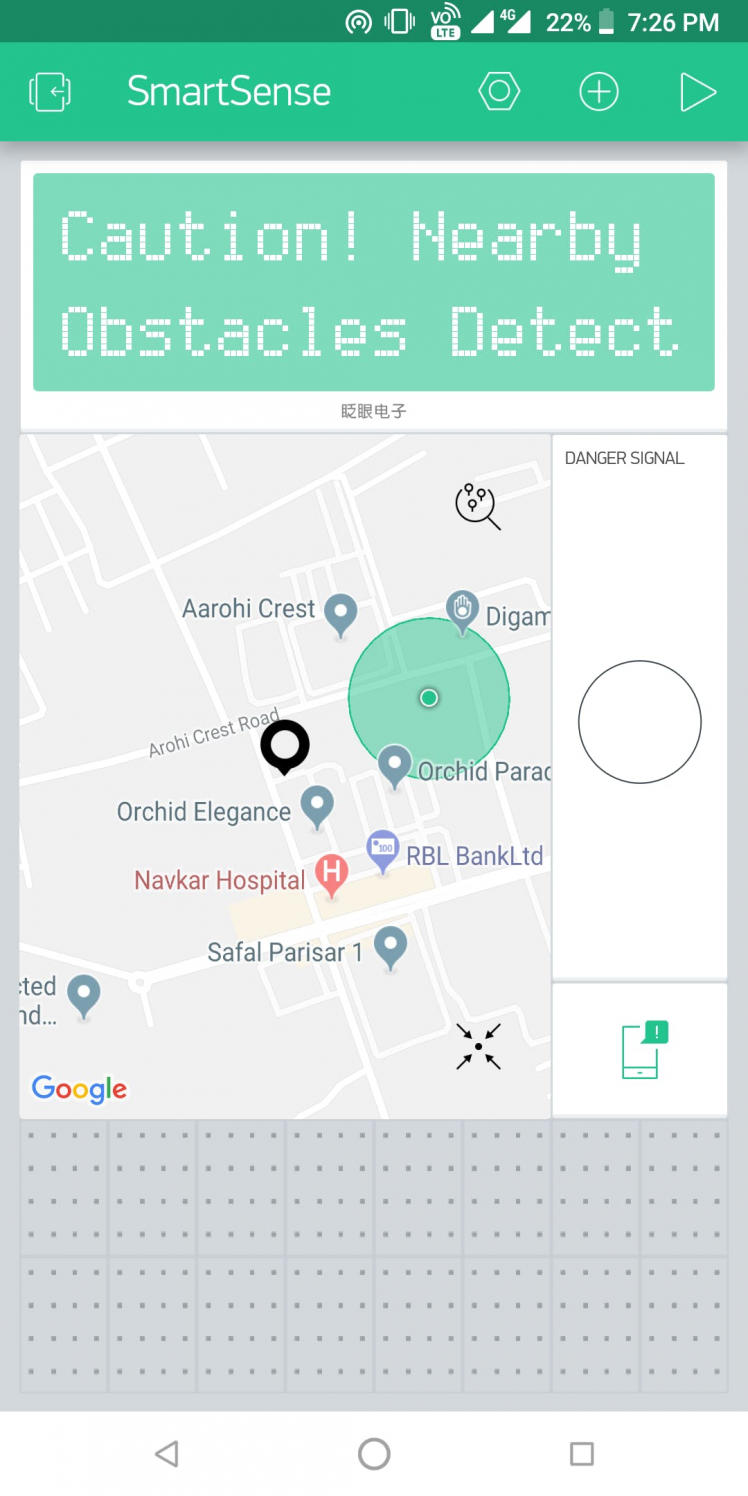Viewport: 748px width, 1496px height.
Task: Tap the Navkar Hospital marker
Action: coord(331,873)
